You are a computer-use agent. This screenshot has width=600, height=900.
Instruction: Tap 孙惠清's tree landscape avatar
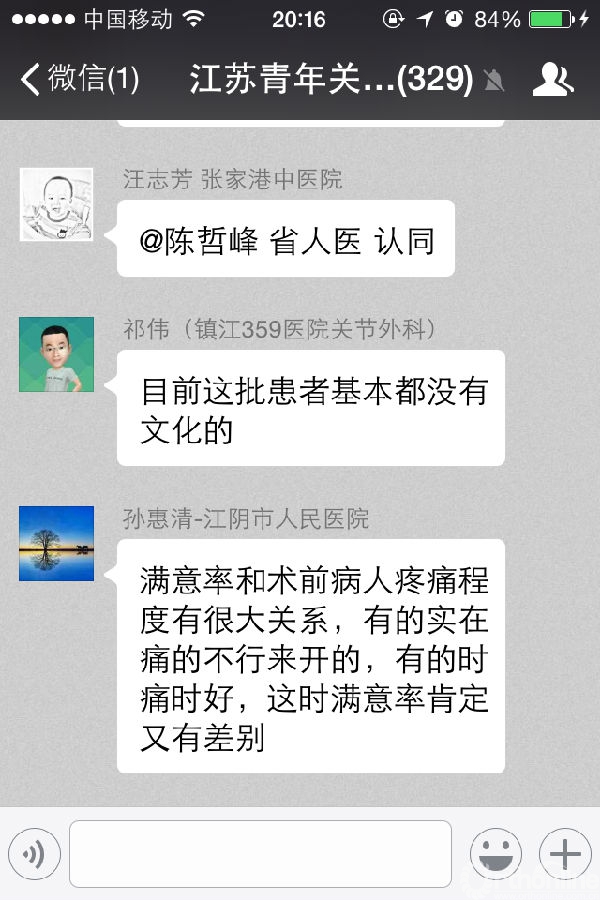coord(57,543)
